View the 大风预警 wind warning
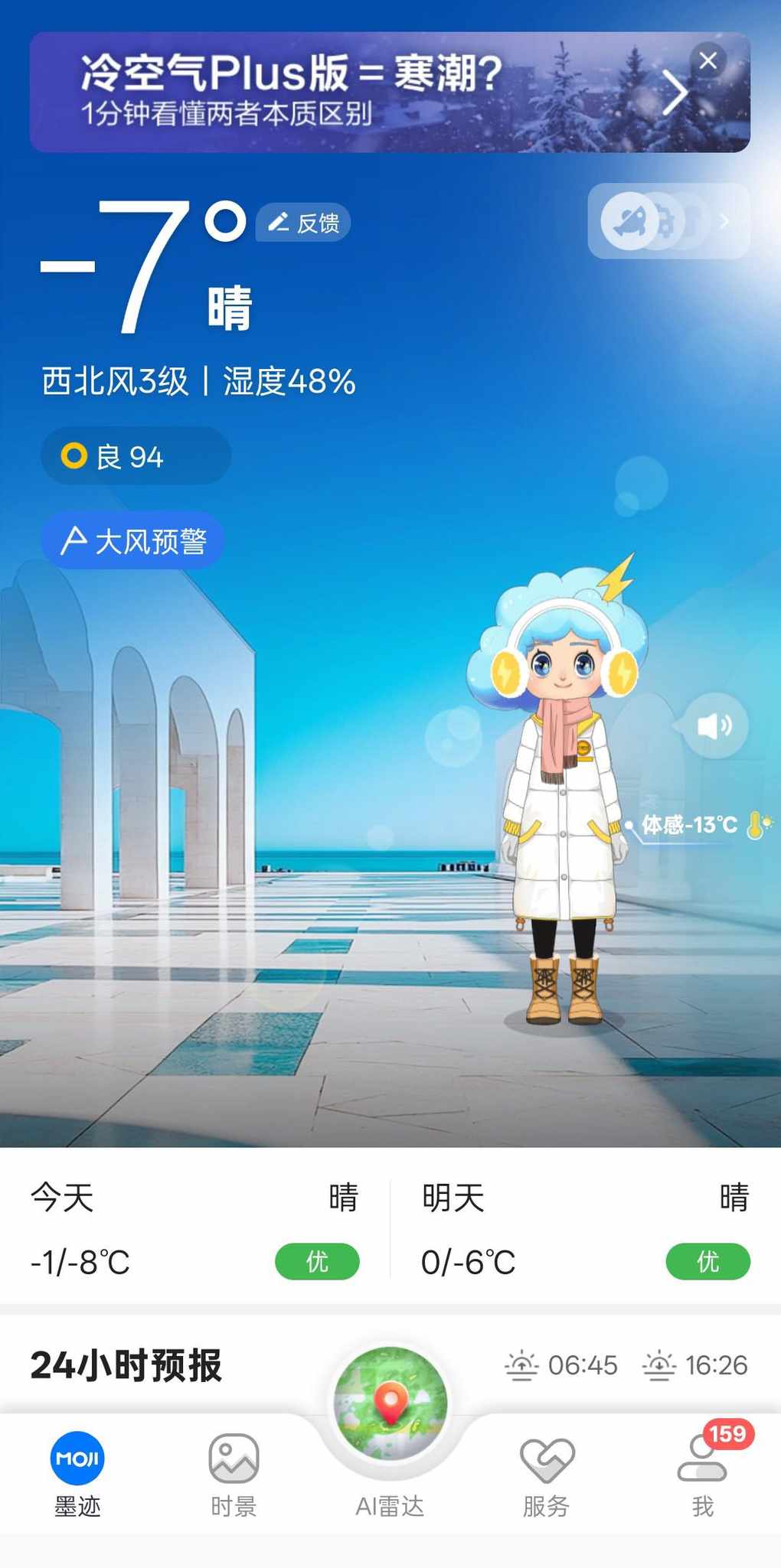Viewport: 781px width, 1568px height. click(132, 541)
